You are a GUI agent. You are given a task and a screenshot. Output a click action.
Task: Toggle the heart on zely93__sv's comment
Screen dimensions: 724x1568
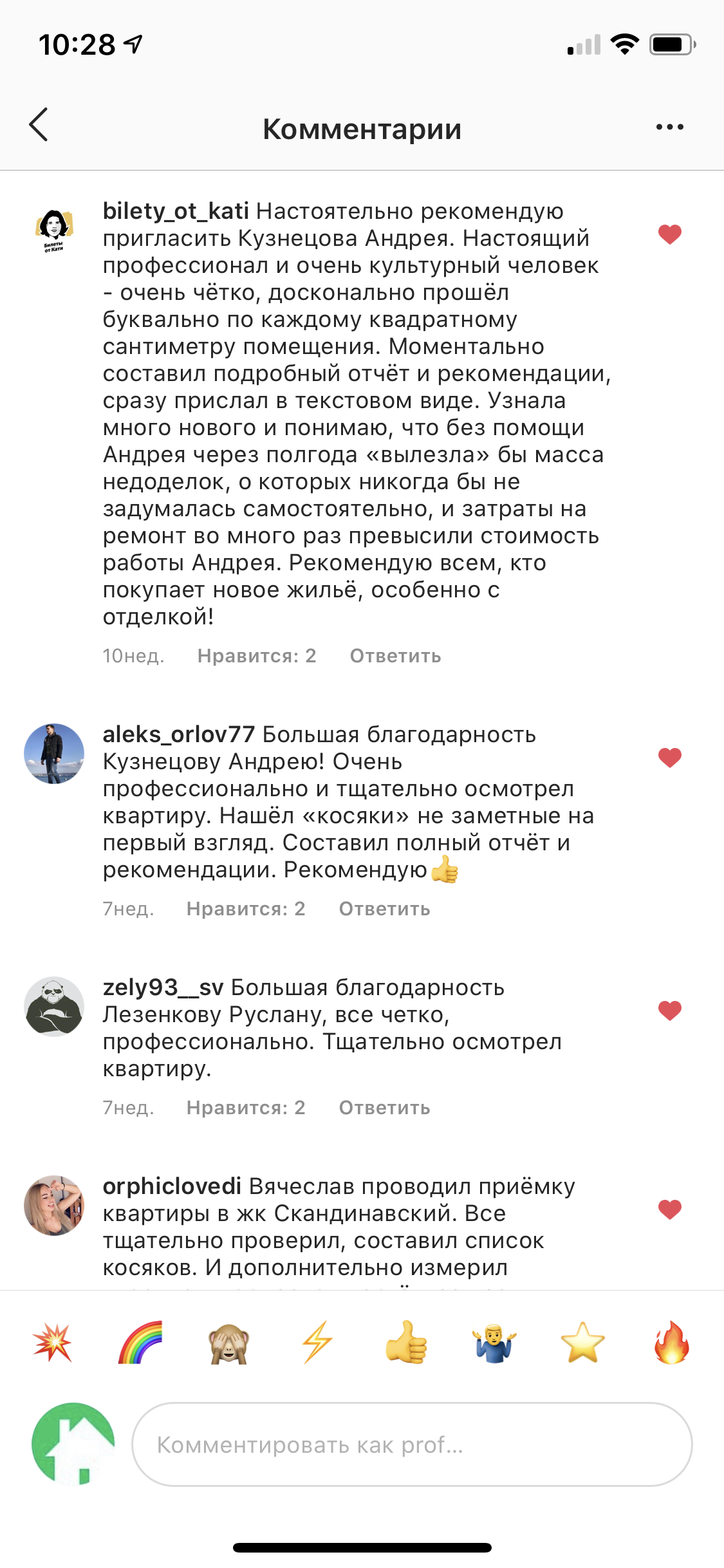click(669, 1011)
